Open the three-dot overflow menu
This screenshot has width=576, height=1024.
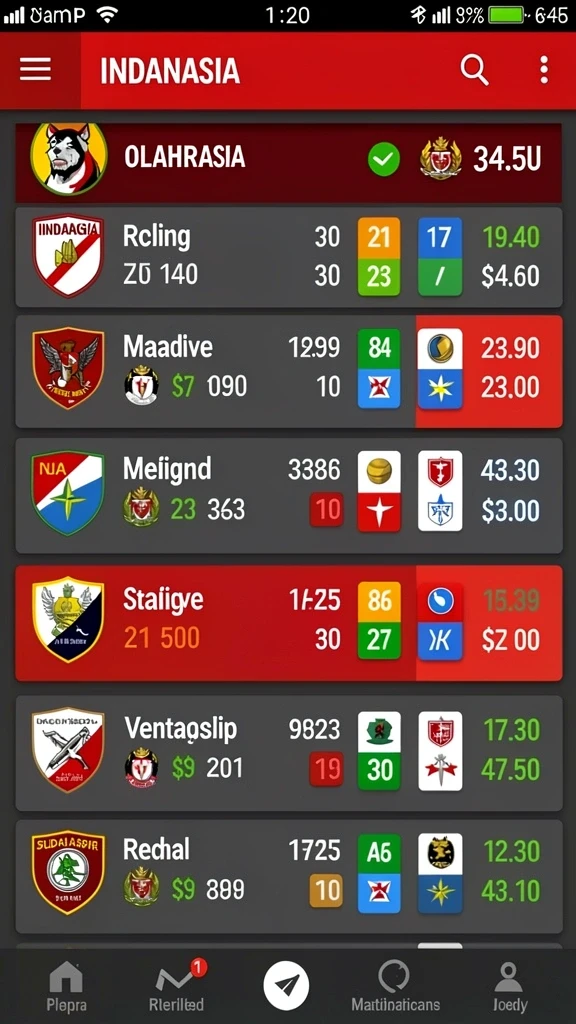[543, 69]
